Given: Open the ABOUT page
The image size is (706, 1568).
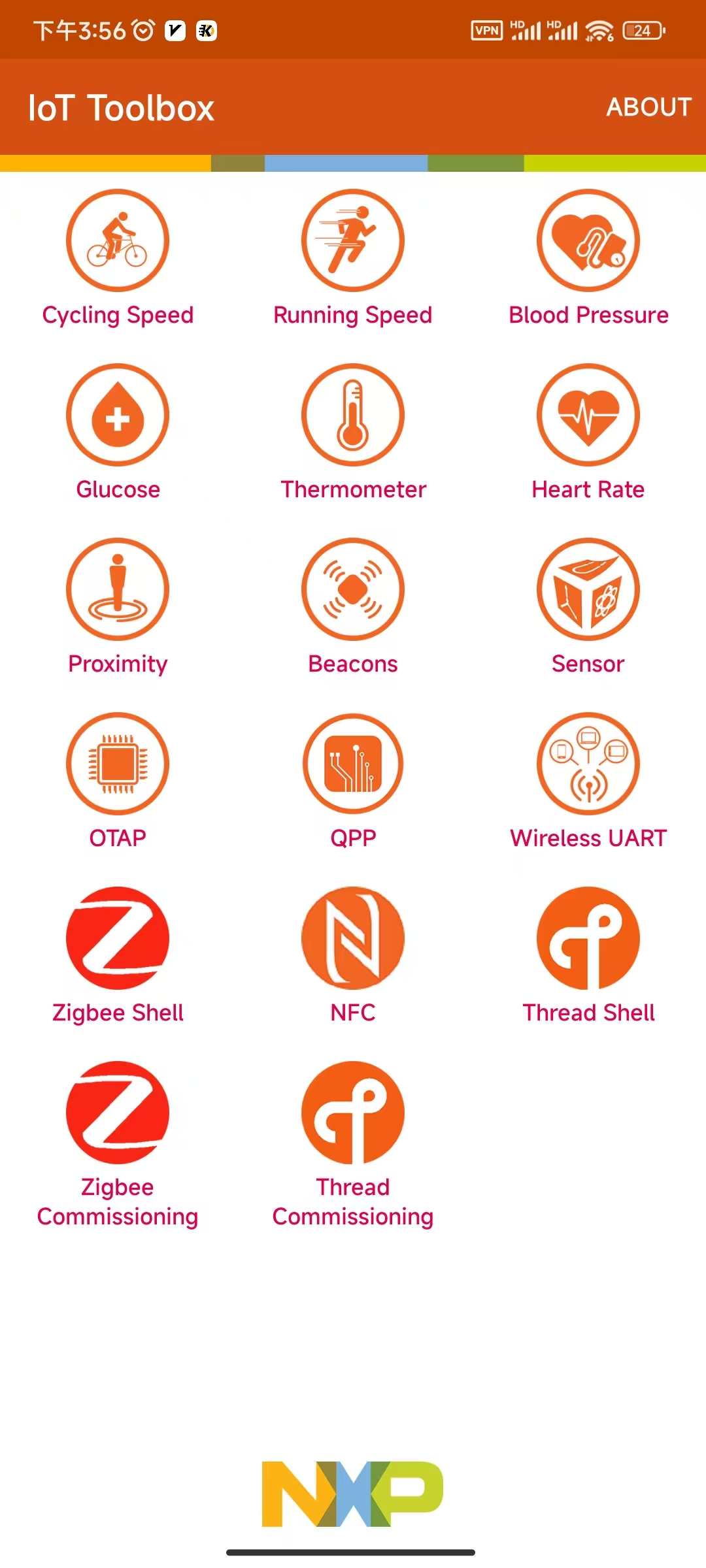Looking at the screenshot, I should [x=648, y=107].
